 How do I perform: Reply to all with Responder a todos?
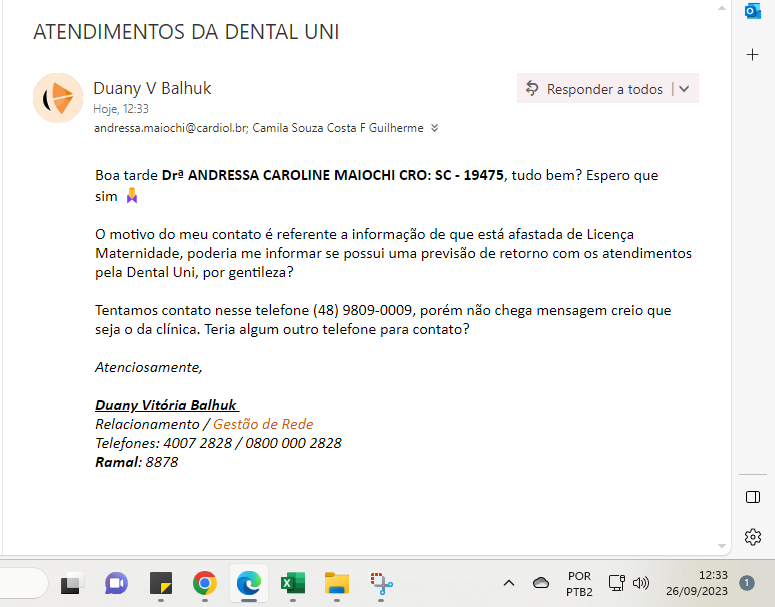pyautogui.click(x=595, y=89)
